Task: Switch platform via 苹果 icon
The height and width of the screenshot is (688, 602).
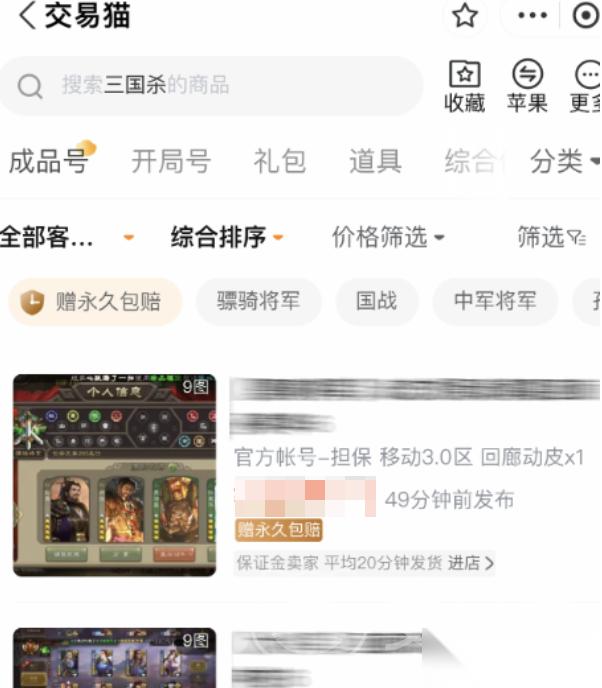Action: [527, 85]
